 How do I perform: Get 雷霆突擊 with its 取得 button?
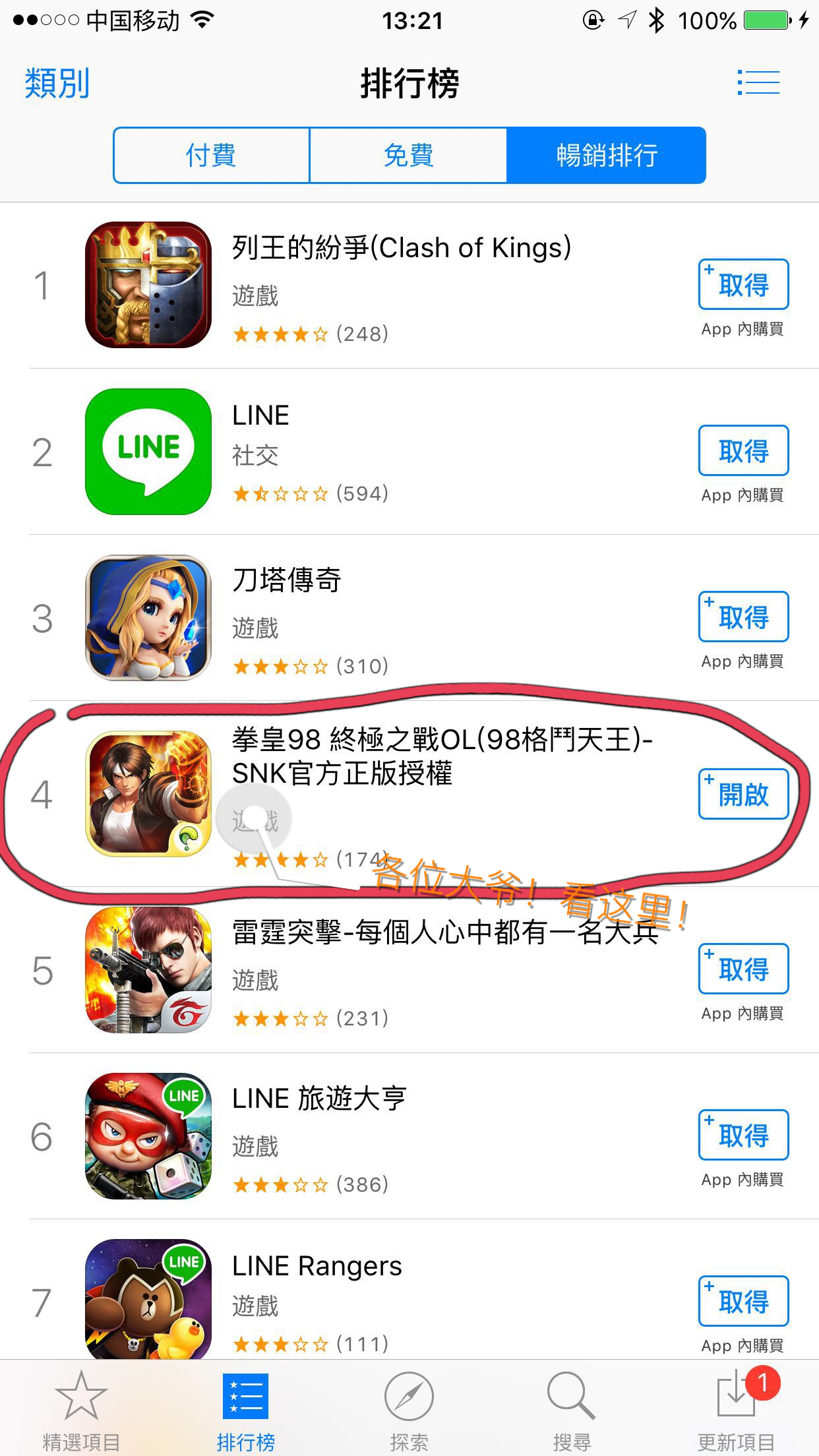click(743, 969)
